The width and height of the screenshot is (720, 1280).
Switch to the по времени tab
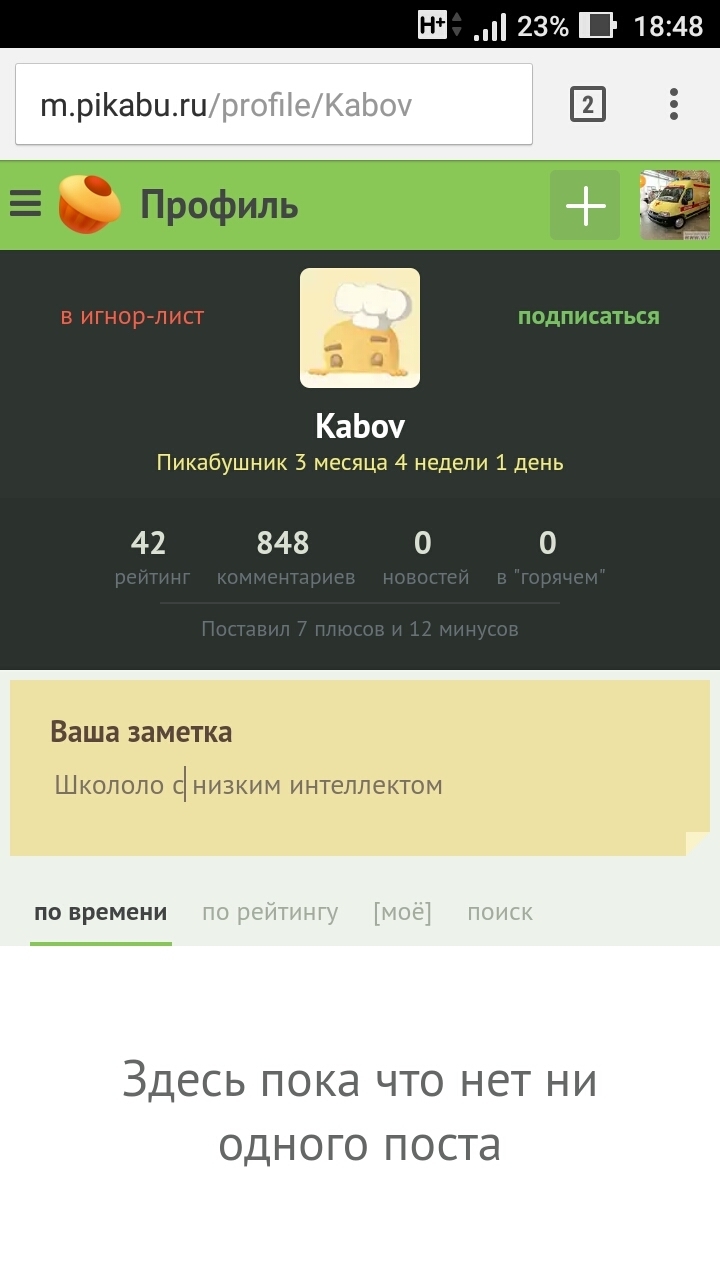coord(100,912)
